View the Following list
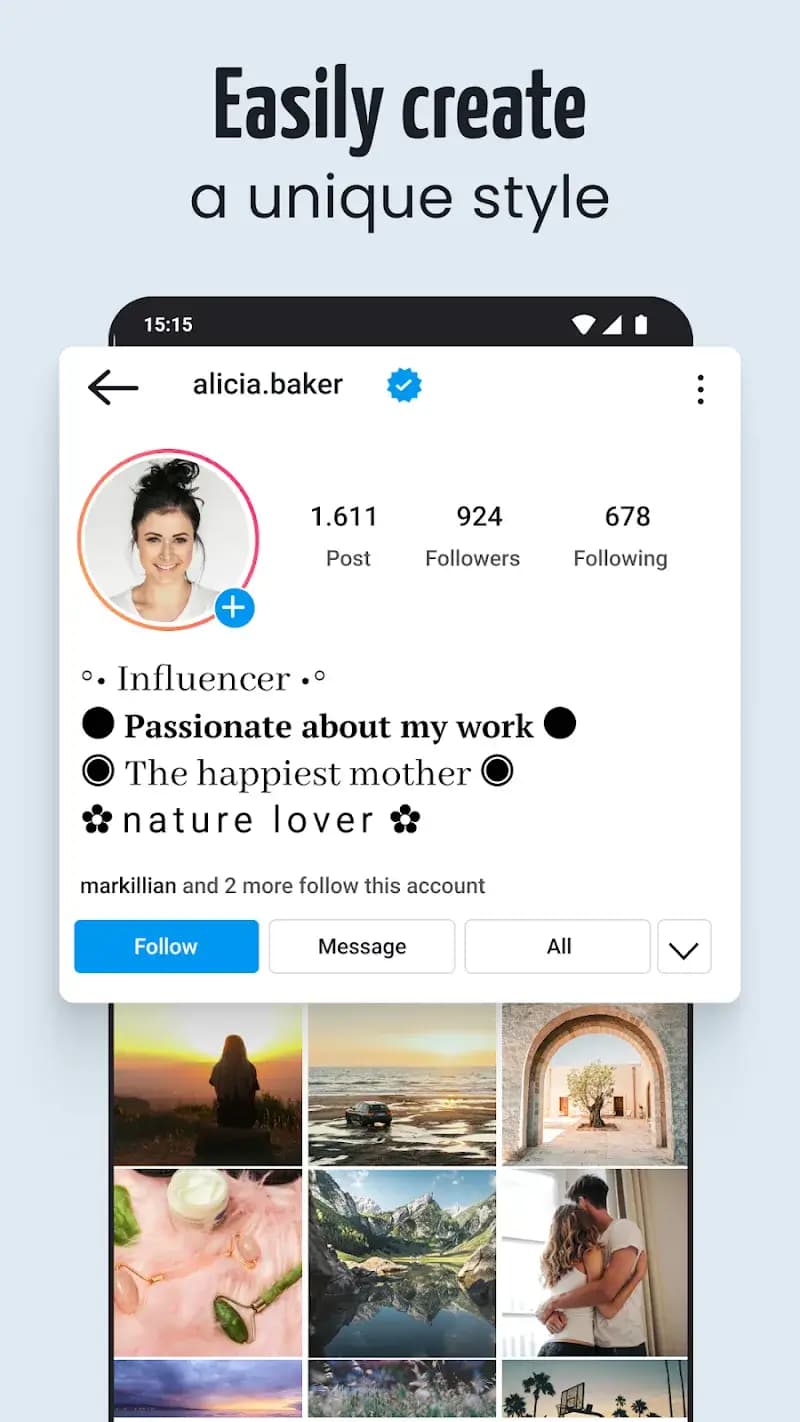The image size is (800, 1422). pos(620,535)
